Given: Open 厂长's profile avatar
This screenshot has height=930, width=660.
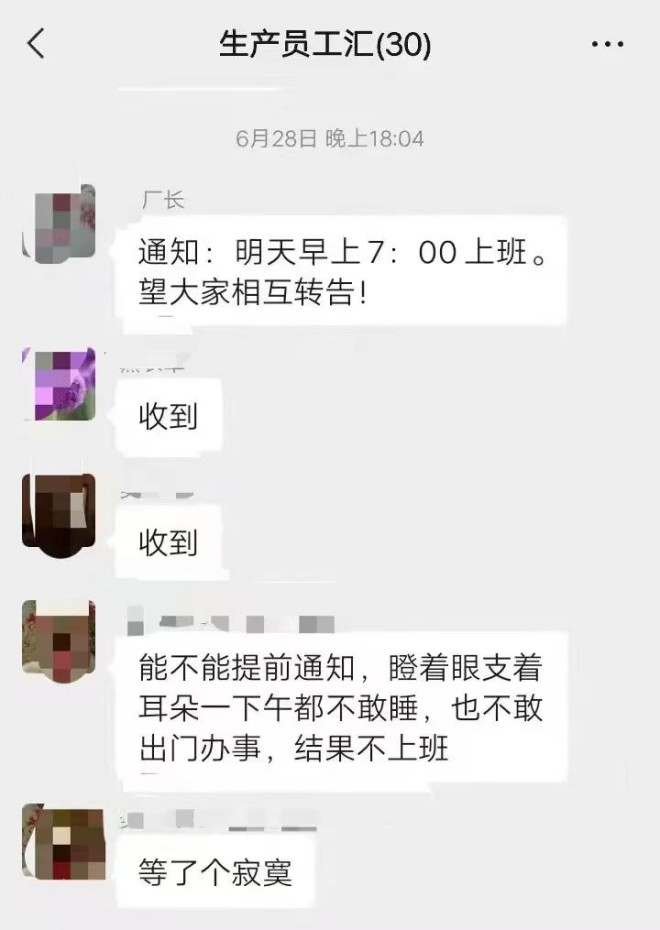Looking at the screenshot, I should coord(59,223).
